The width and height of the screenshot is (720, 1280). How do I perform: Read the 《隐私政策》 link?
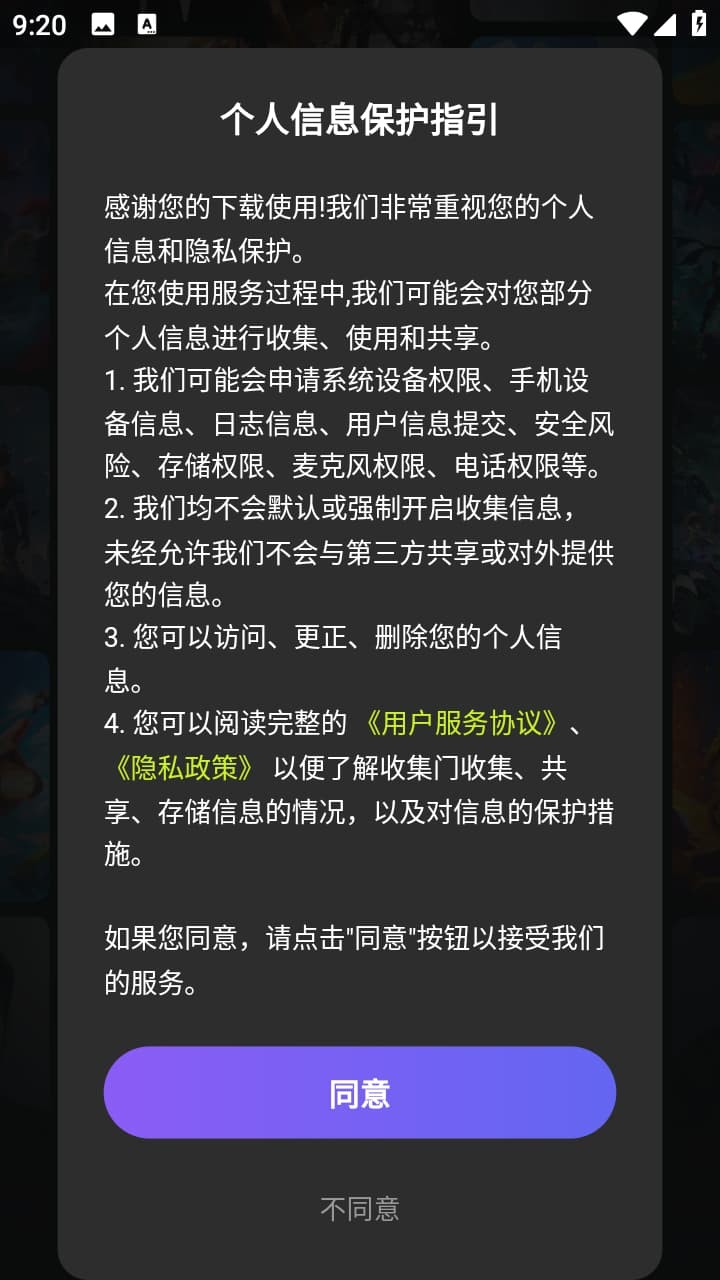coord(185,767)
